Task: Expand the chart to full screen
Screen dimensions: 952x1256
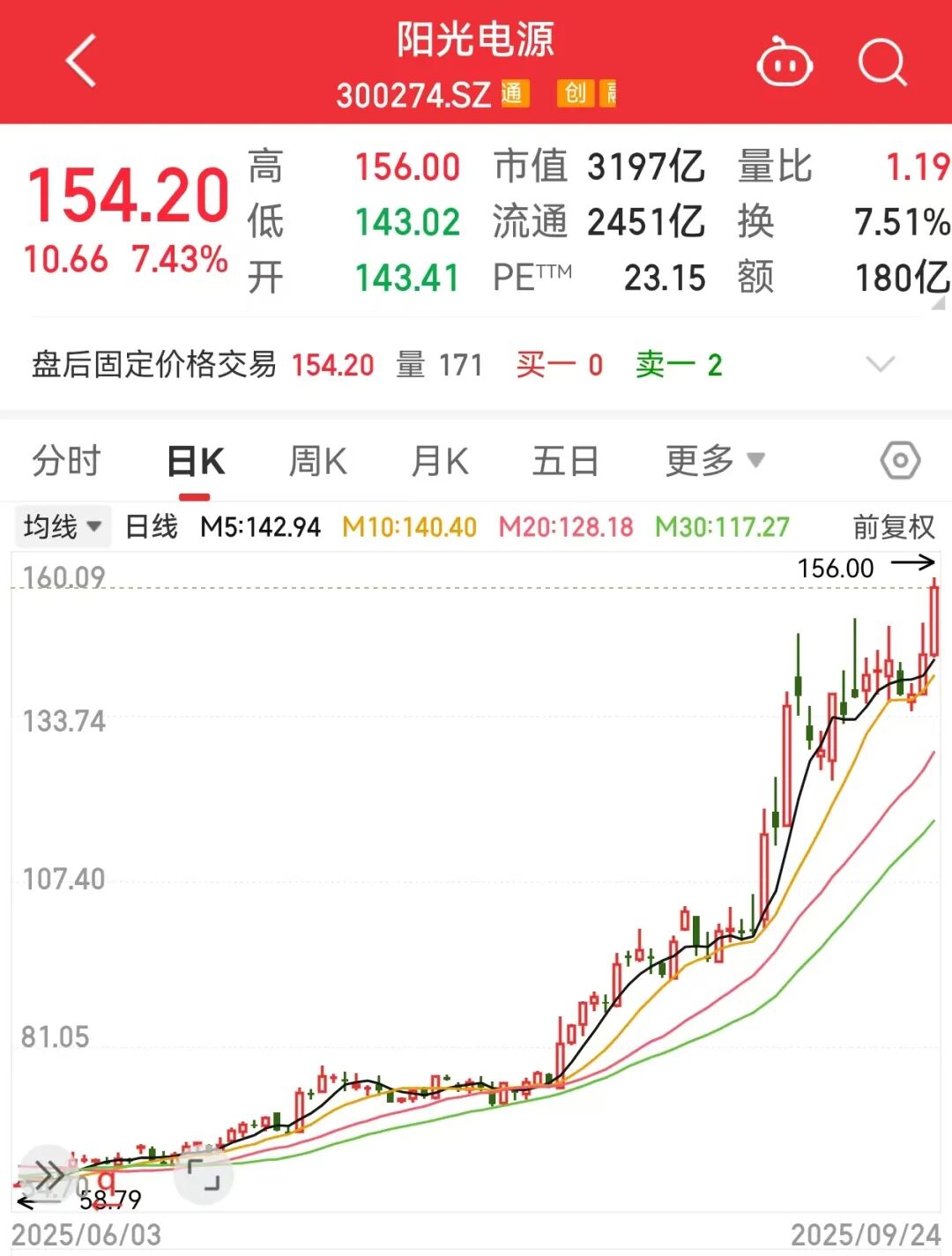Action: point(205,1176)
